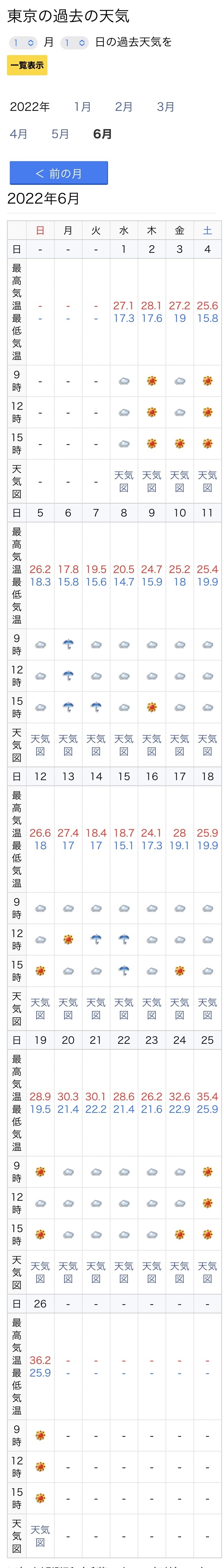Open 天気図 link for June 4
Viewport: 223px width, 1568px height.
pyautogui.click(x=207, y=481)
